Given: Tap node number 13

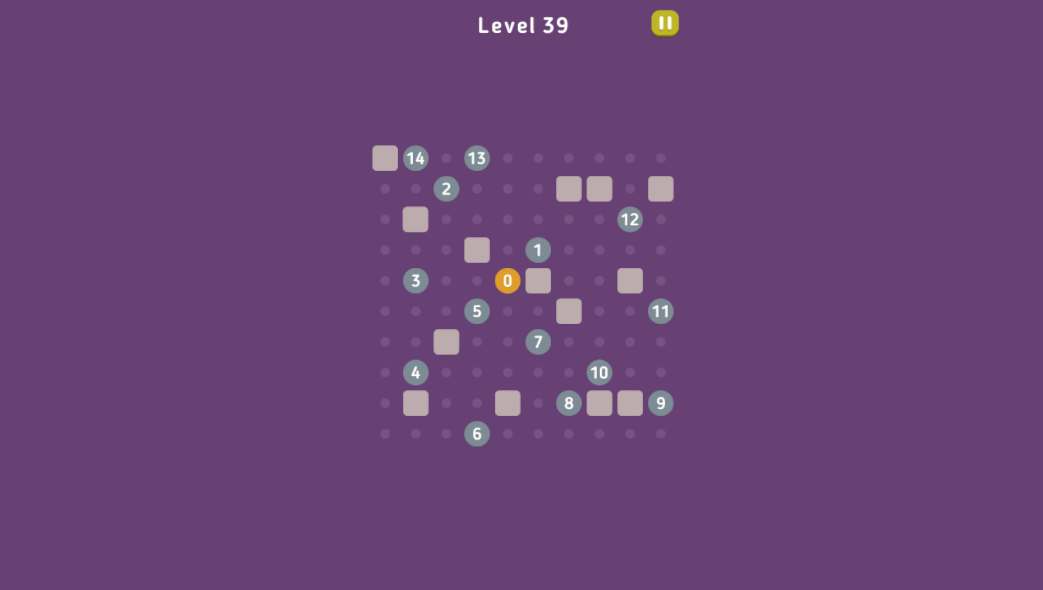Looking at the screenshot, I should click(477, 158).
